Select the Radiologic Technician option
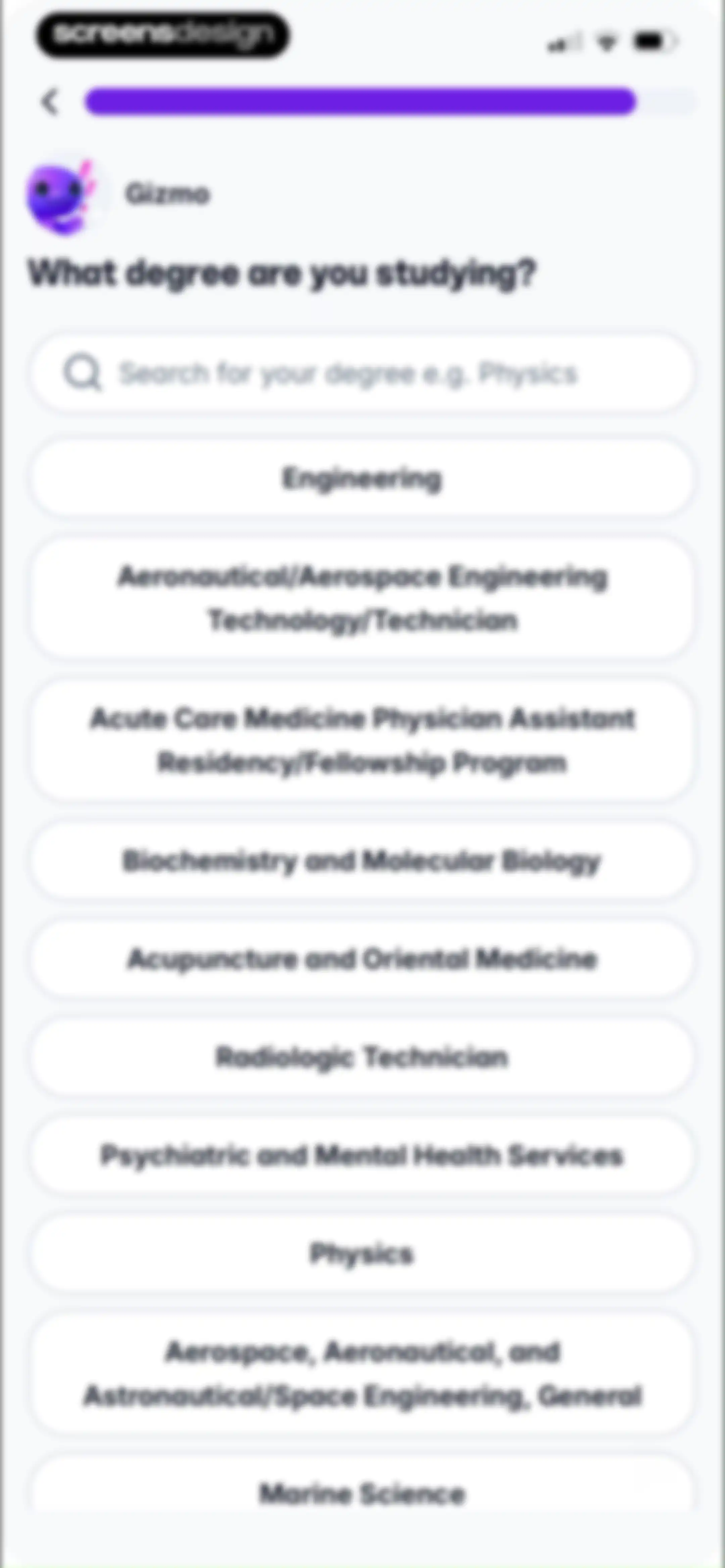The image size is (725, 1568). tap(361, 1057)
